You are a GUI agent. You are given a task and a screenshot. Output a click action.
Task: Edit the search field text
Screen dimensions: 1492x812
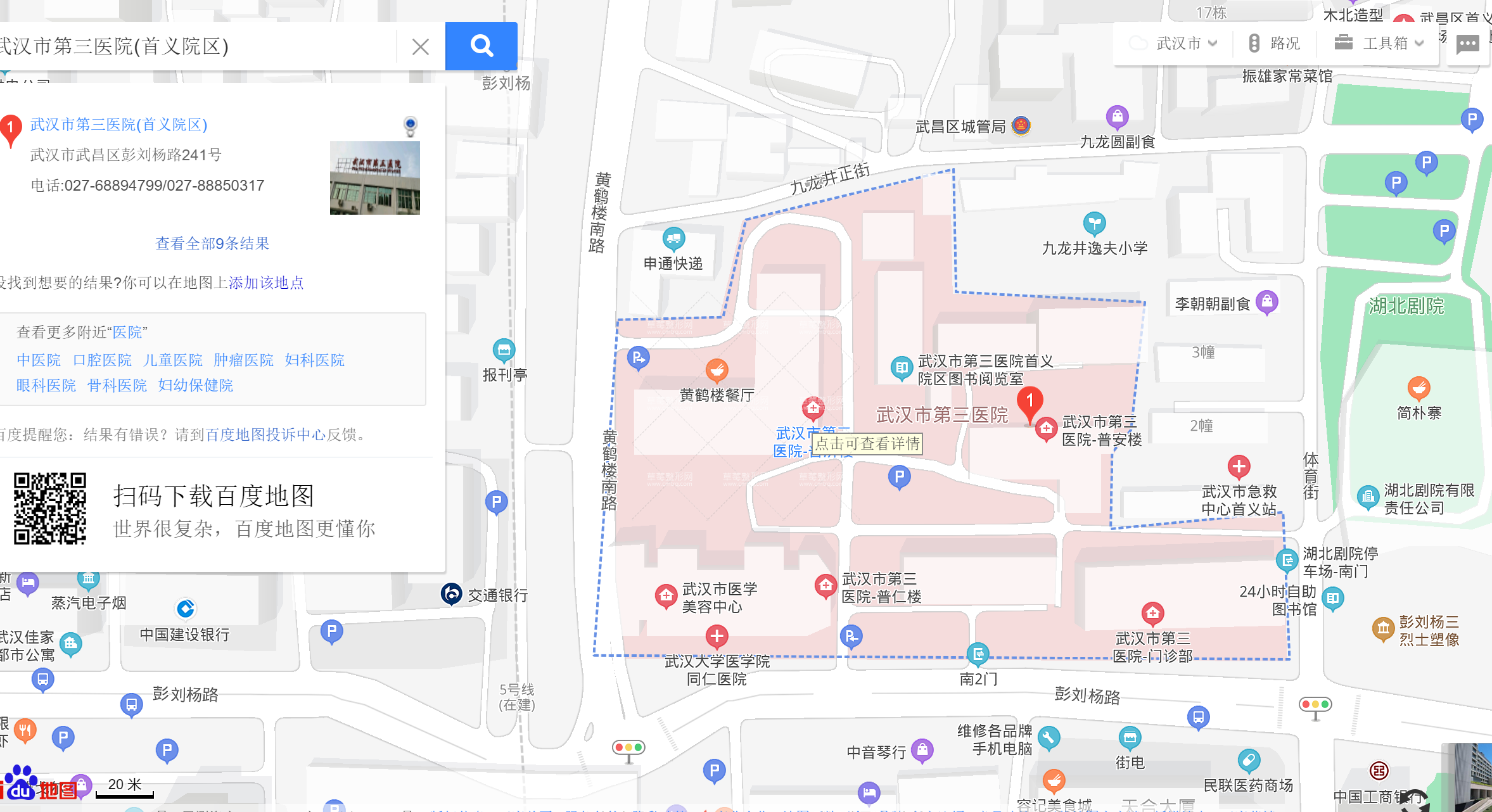190,46
